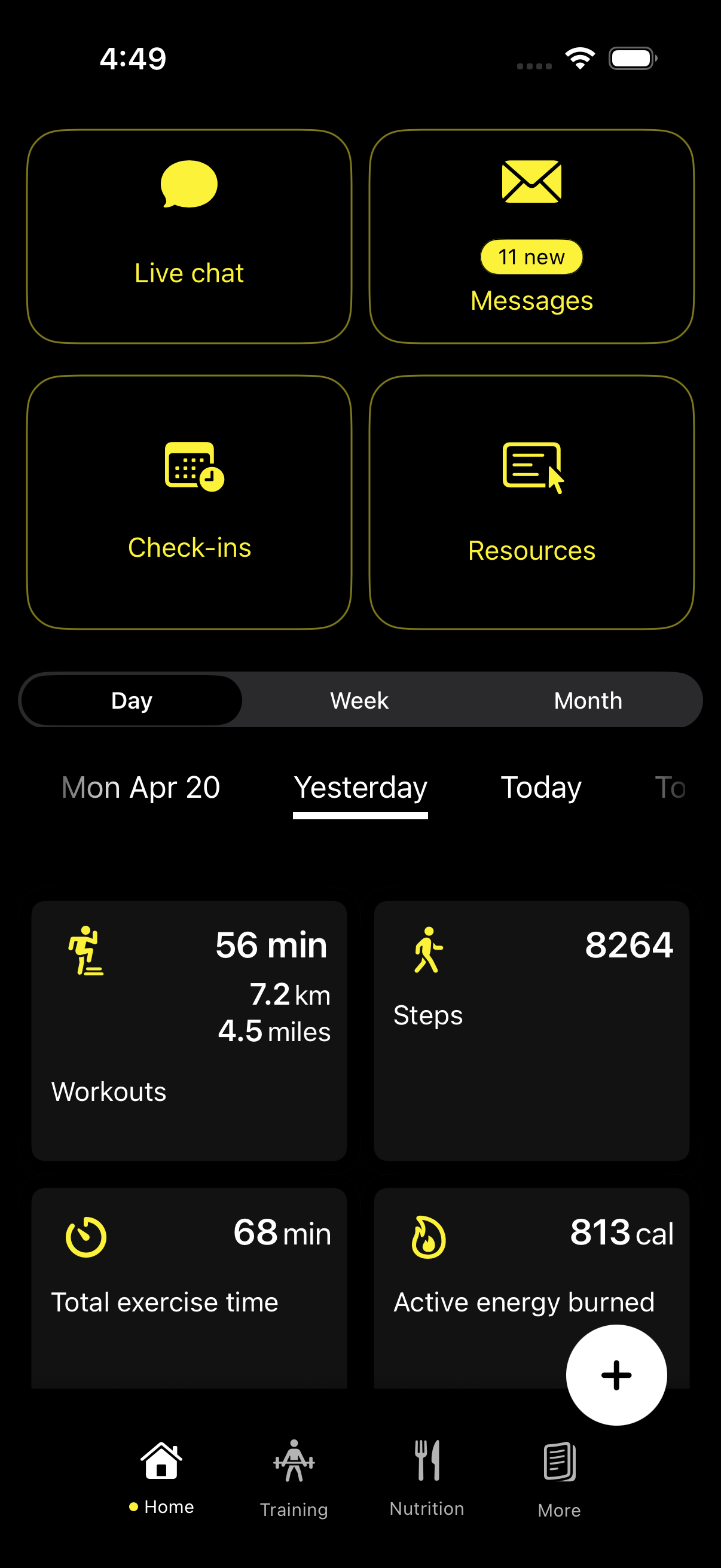This screenshot has width=721, height=1568.
Task: Open the Steps card
Action: [x=531, y=1030]
